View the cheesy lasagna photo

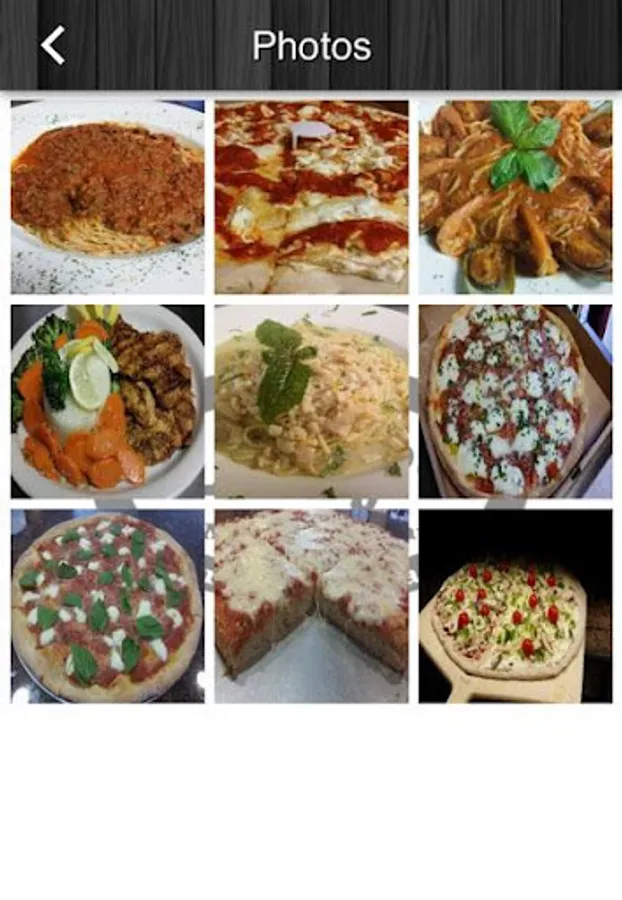311,196
